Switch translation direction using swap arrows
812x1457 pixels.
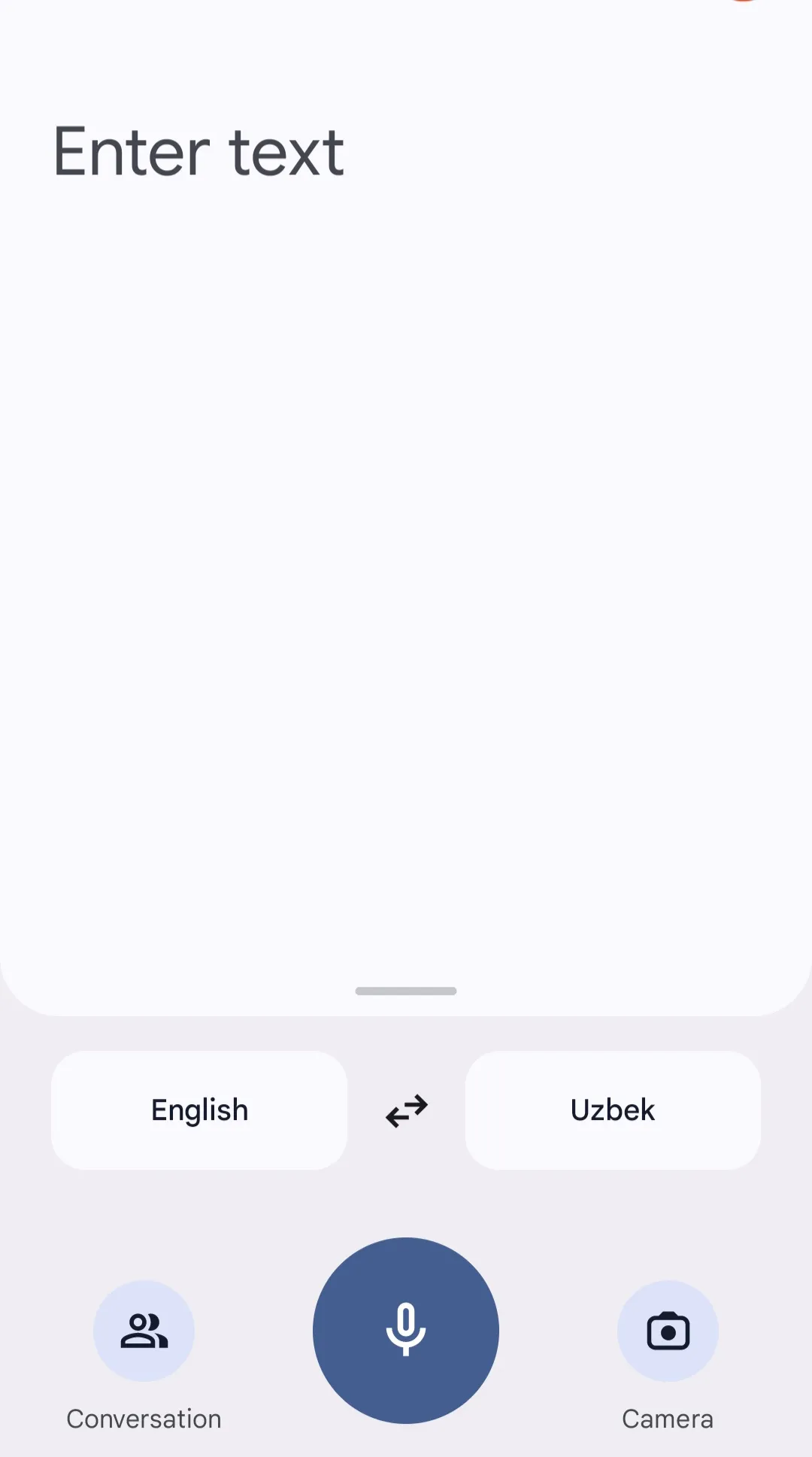pos(405,1111)
